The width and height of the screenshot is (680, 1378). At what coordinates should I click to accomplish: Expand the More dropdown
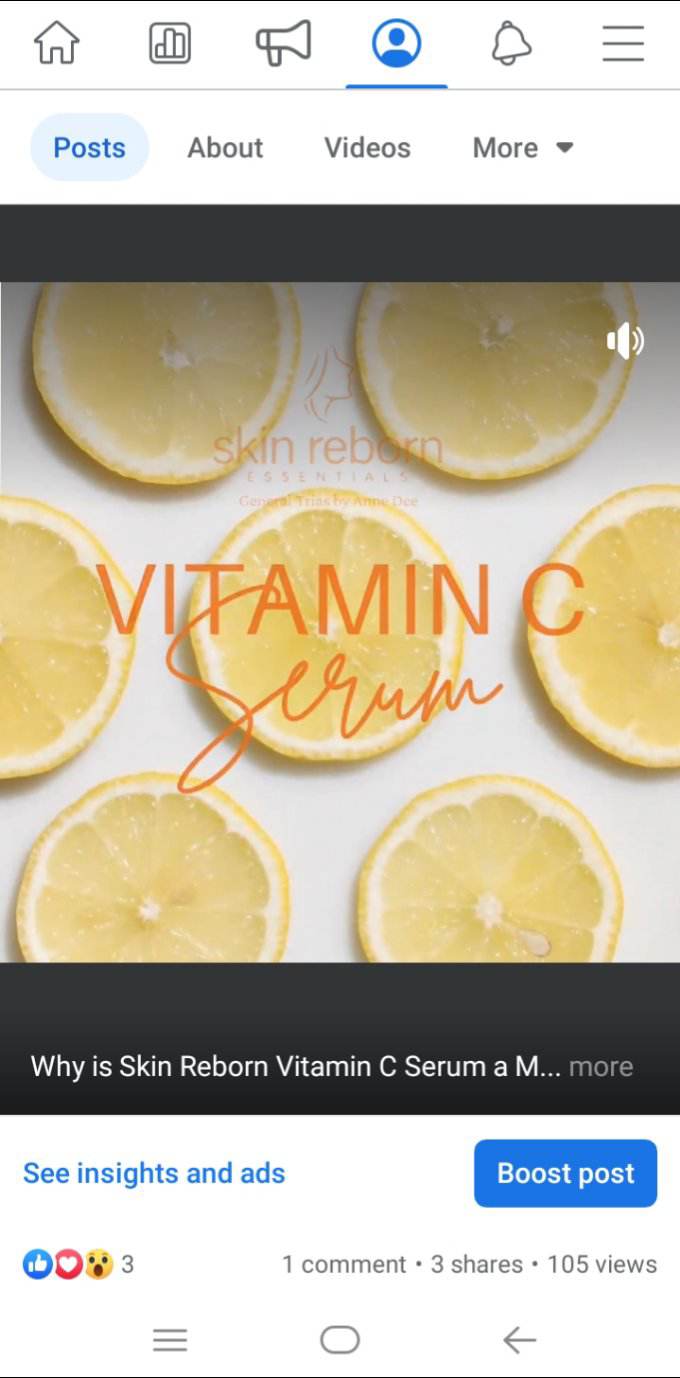click(522, 148)
